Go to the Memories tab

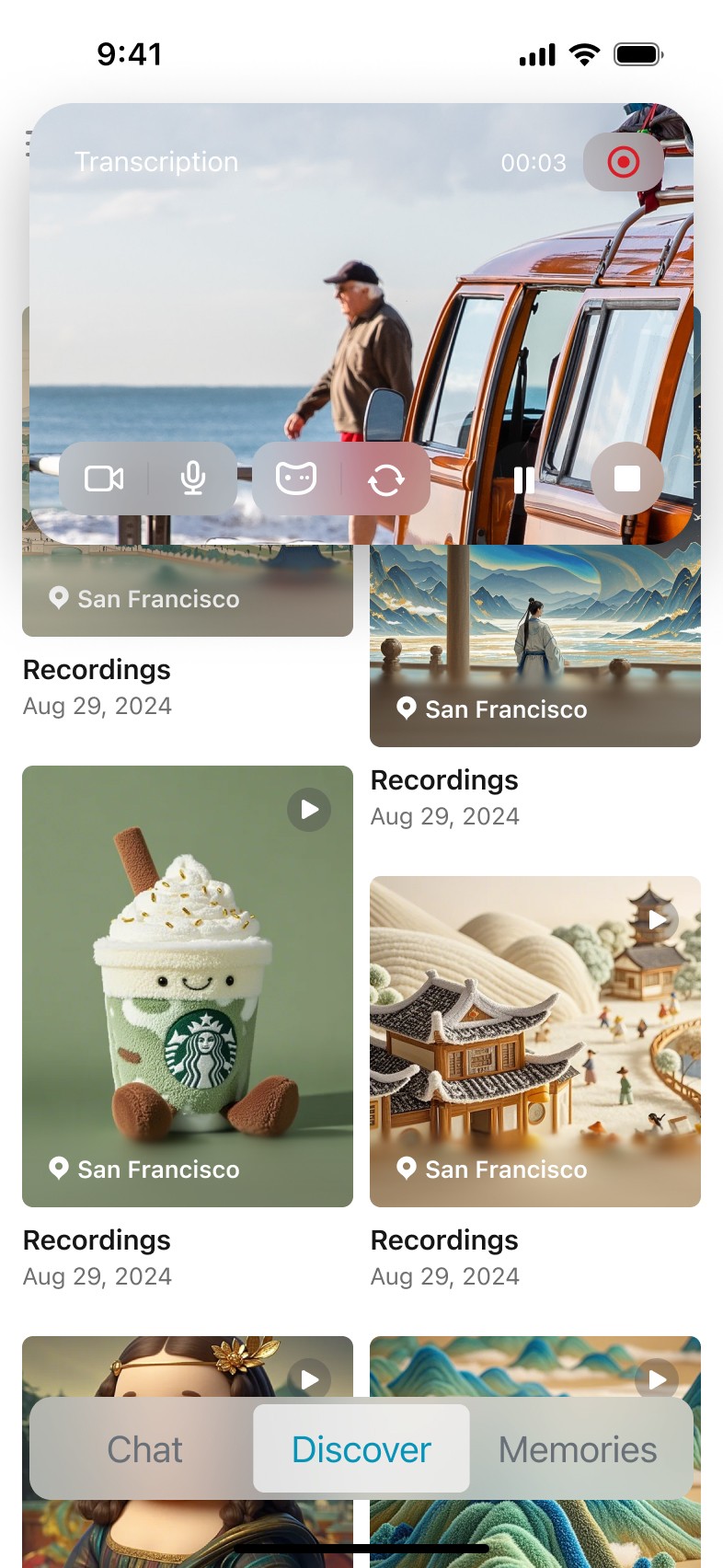(x=578, y=1449)
